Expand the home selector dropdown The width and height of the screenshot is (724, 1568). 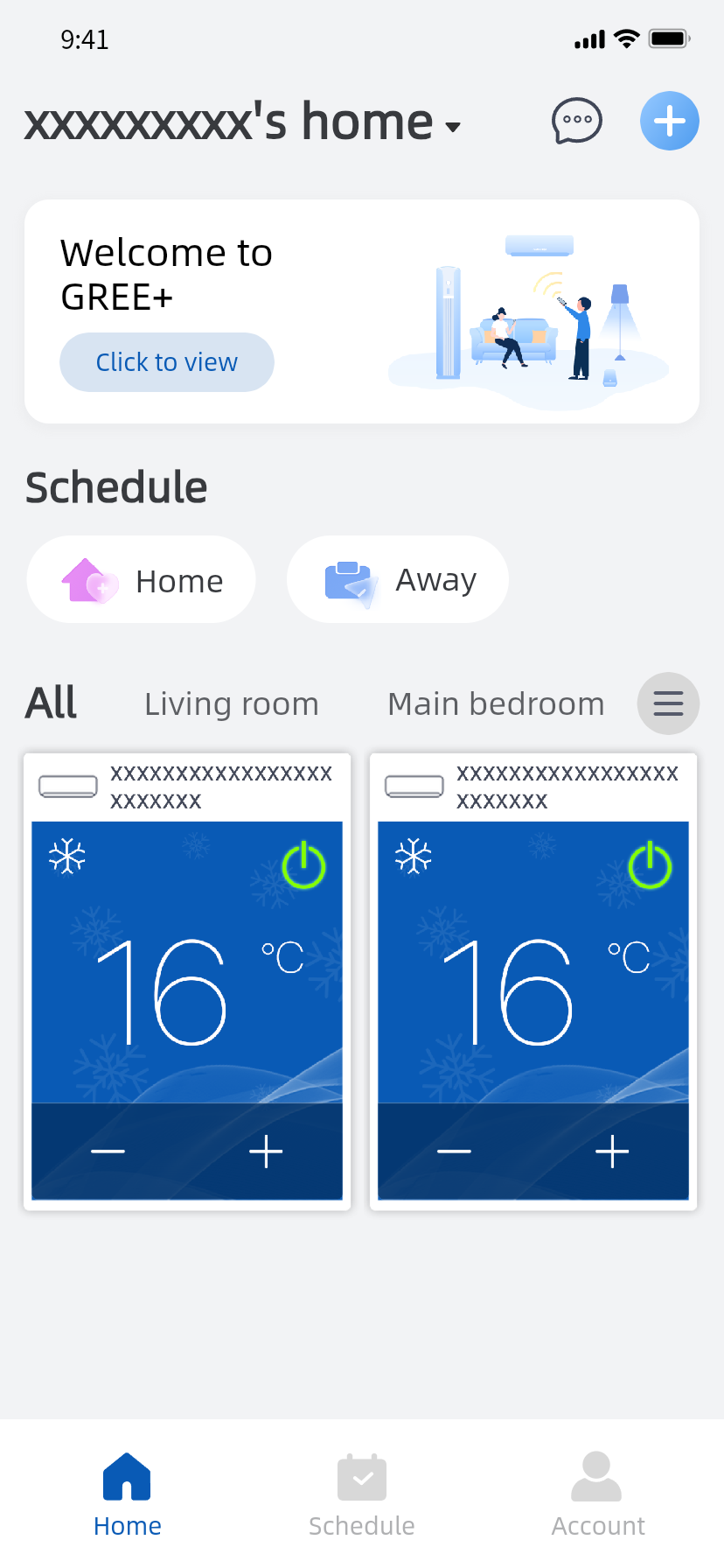(453, 127)
